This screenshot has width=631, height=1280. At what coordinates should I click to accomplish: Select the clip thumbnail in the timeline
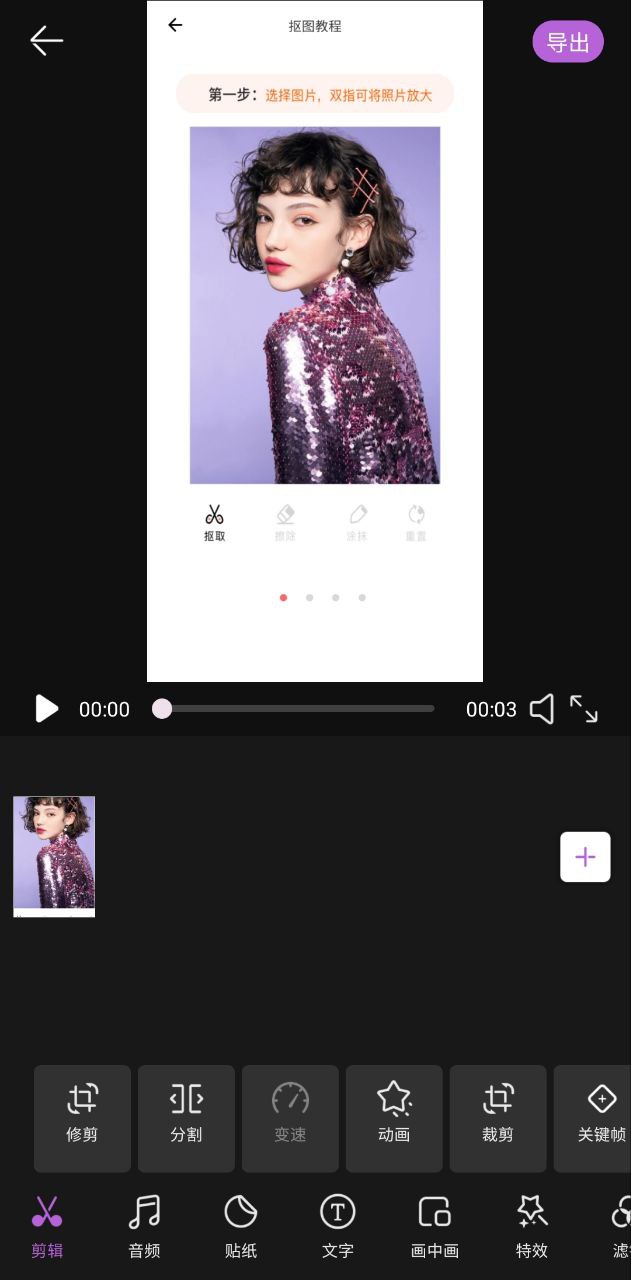[x=54, y=856]
